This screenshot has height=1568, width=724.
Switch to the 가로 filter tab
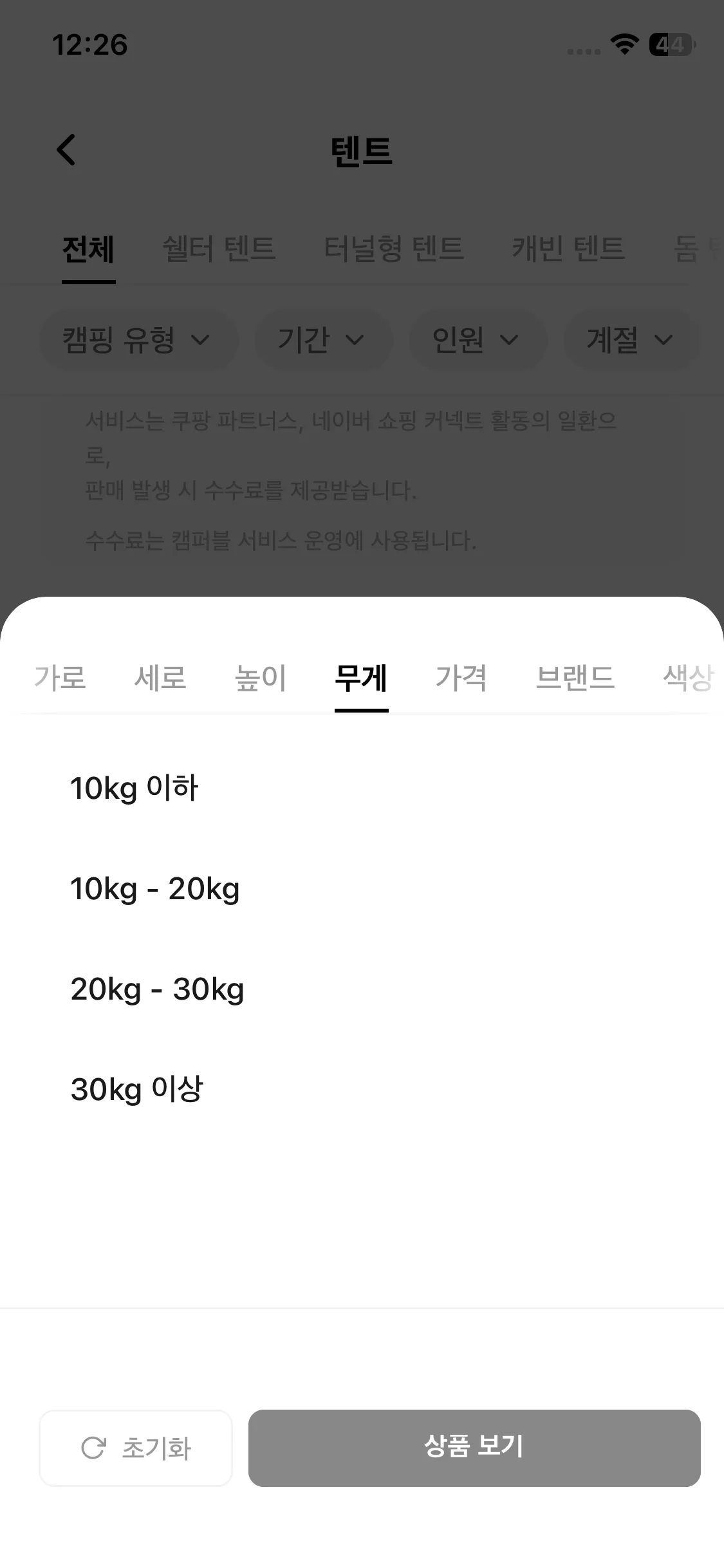tap(60, 678)
